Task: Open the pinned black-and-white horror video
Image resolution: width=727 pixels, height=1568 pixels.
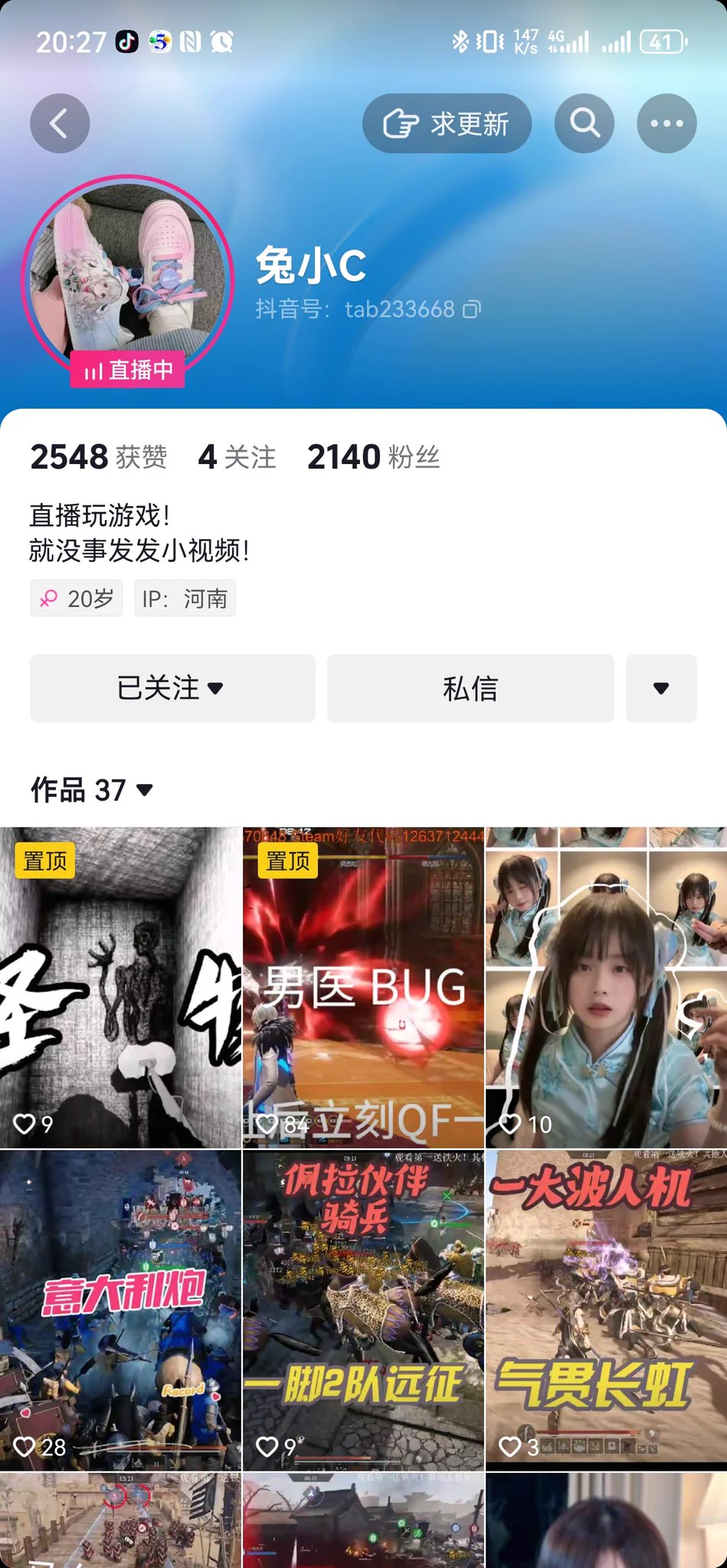Action: point(120,988)
